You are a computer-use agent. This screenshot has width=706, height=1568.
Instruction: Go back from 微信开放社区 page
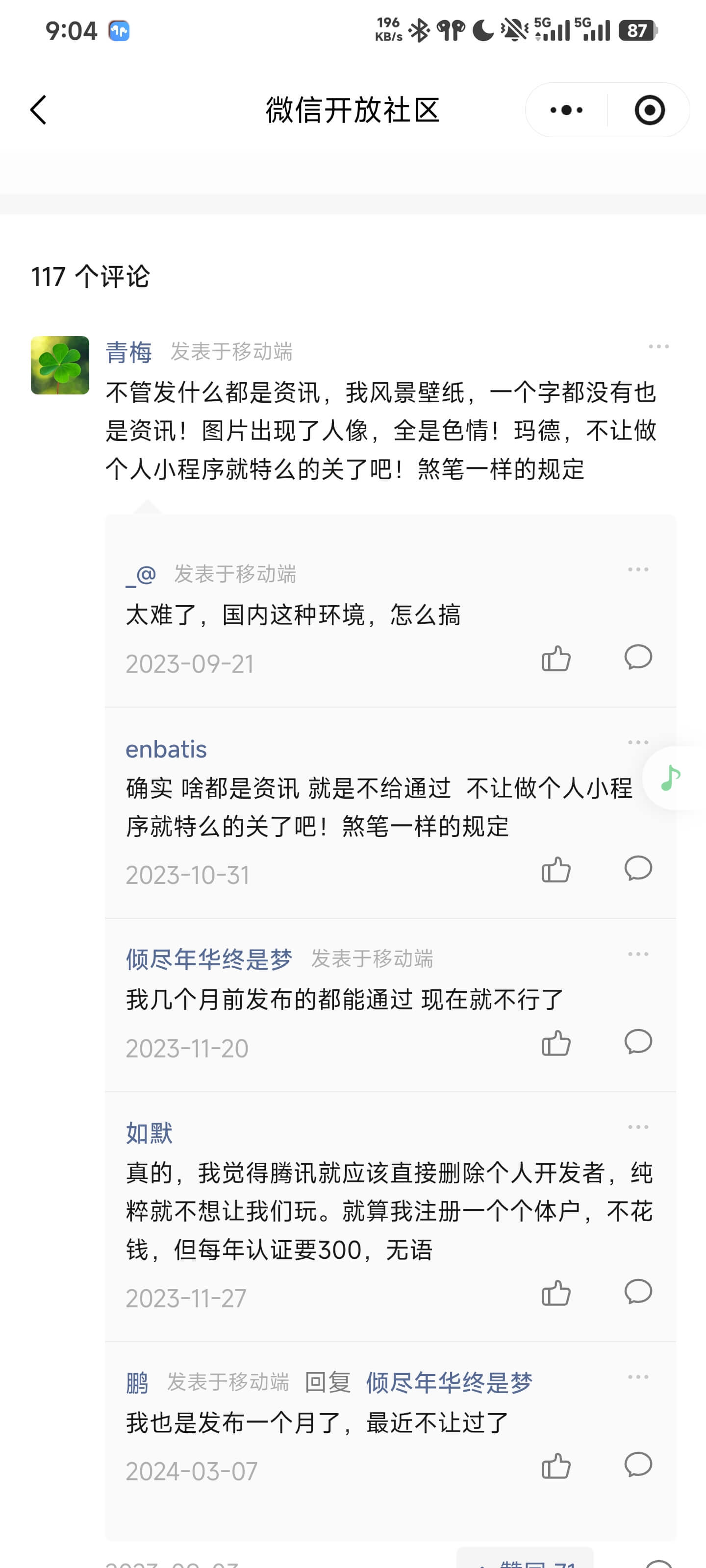point(38,110)
